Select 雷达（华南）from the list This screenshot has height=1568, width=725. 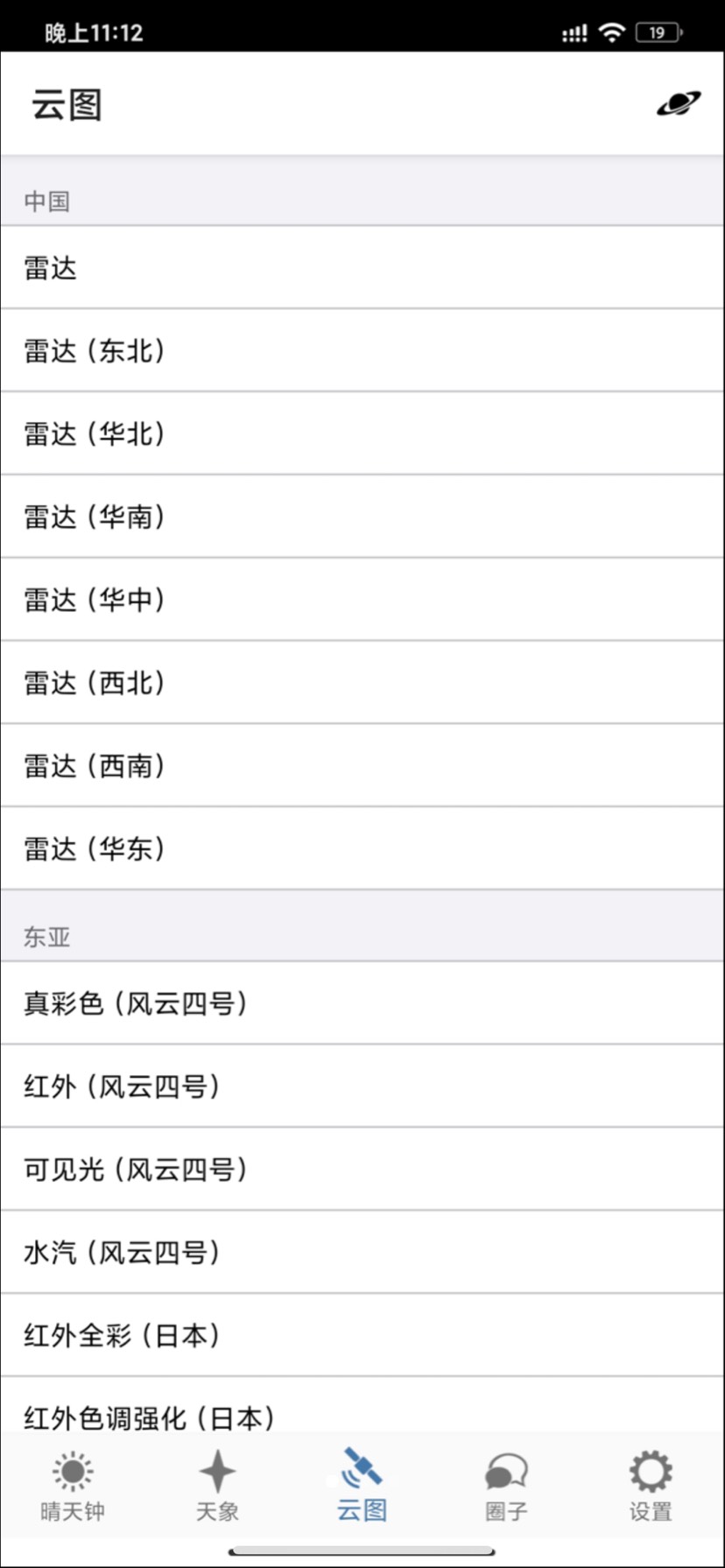coord(362,516)
